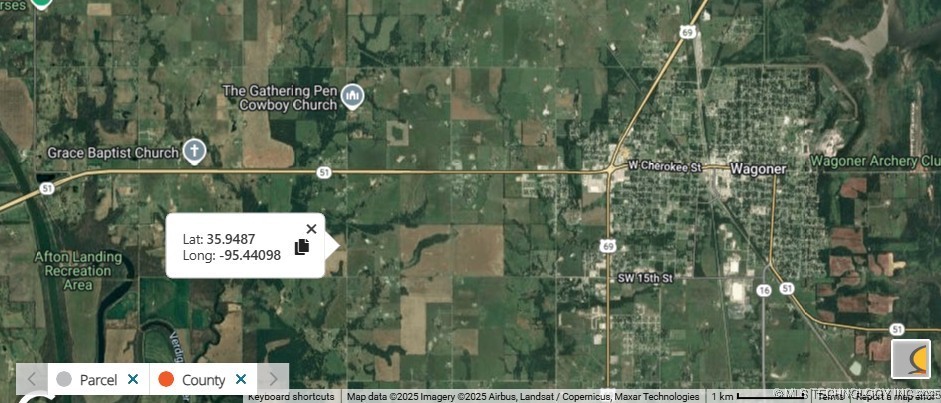
Task: Open The Gathering Pen Cowboy Church marker
Action: pyautogui.click(x=352, y=96)
